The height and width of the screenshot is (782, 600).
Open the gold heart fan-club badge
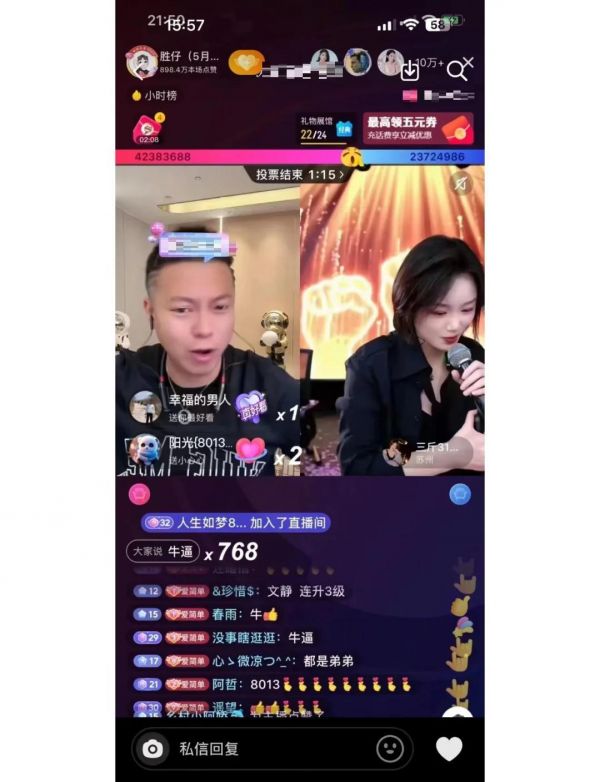click(x=246, y=62)
